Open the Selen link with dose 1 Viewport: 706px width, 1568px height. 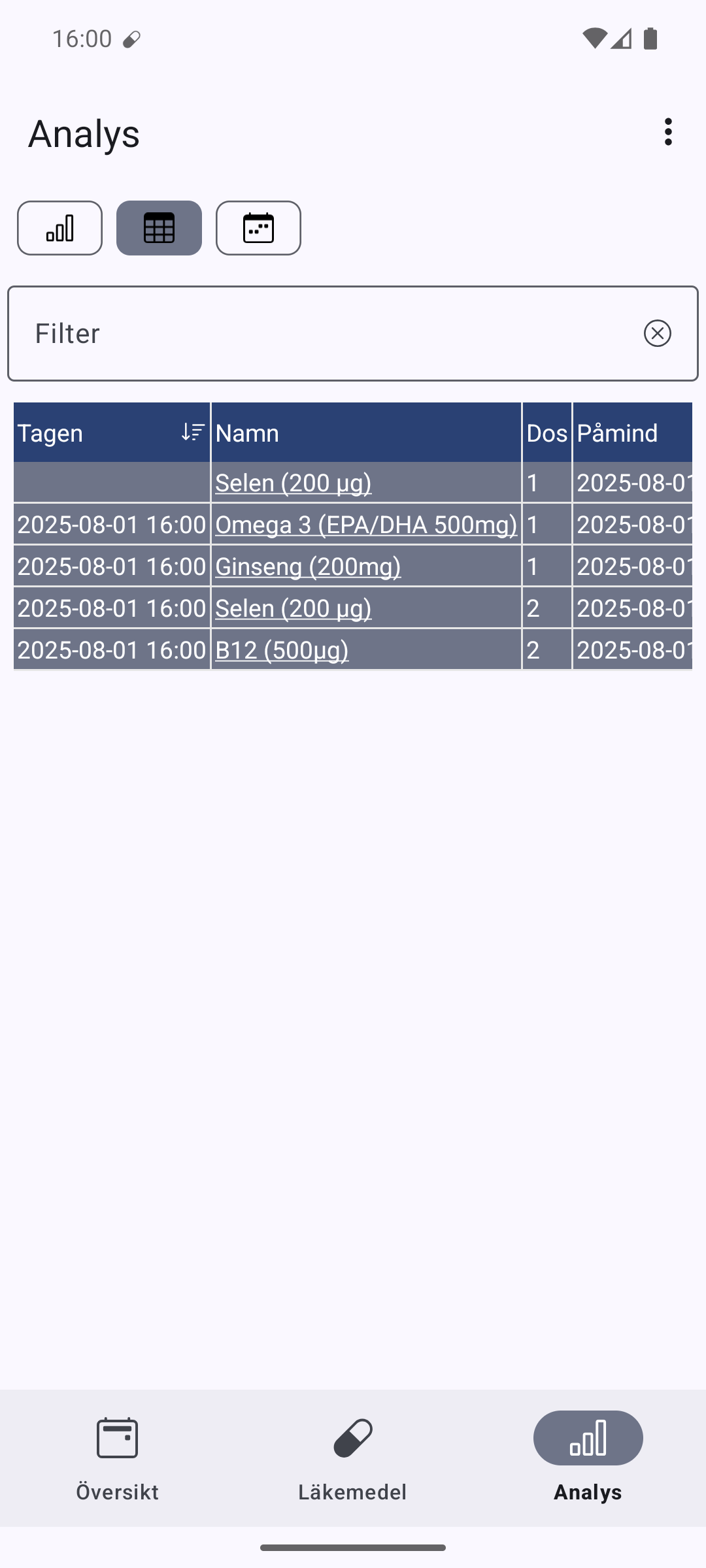293,482
